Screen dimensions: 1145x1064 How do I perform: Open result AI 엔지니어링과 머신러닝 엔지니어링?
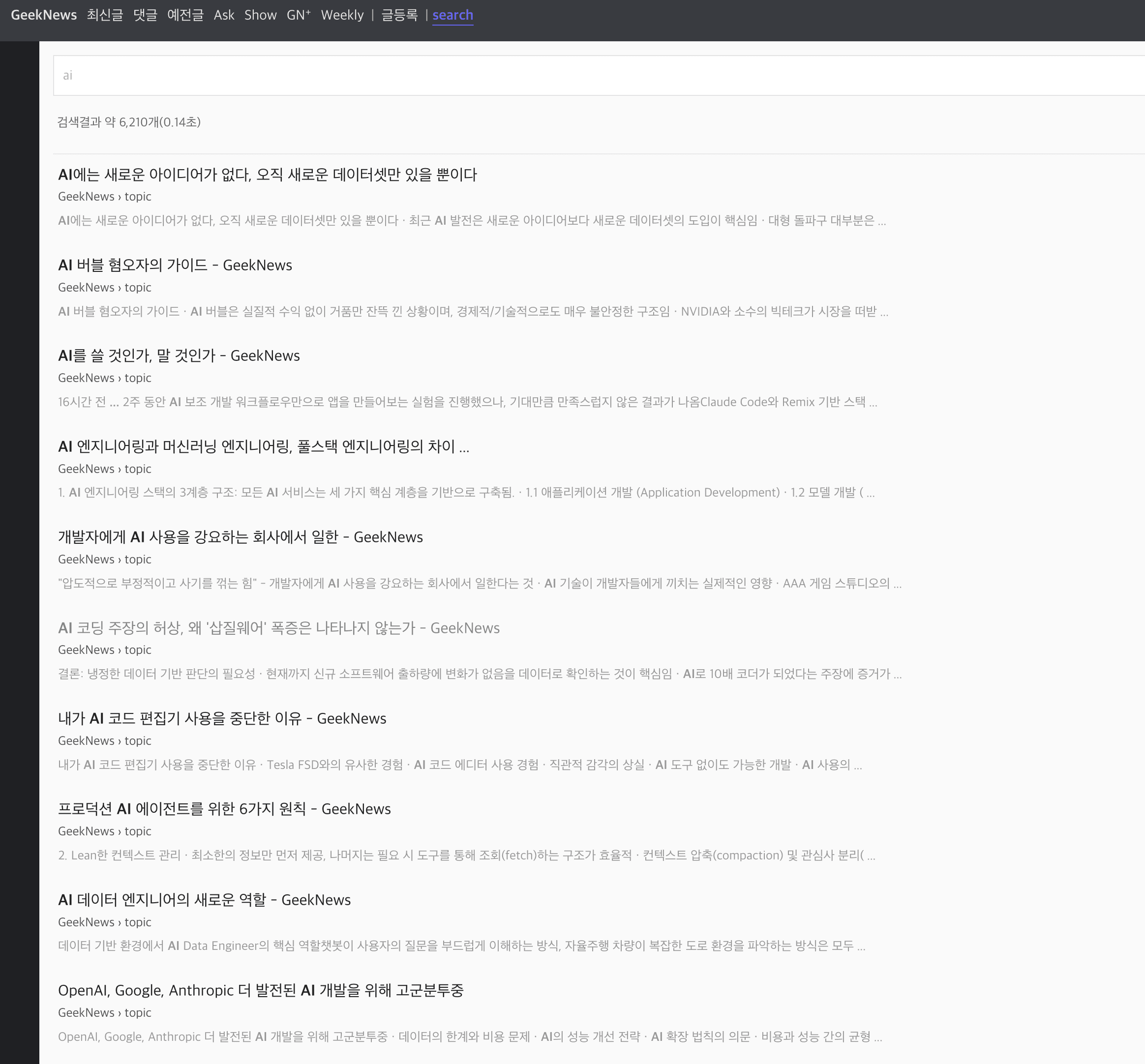(x=263, y=446)
